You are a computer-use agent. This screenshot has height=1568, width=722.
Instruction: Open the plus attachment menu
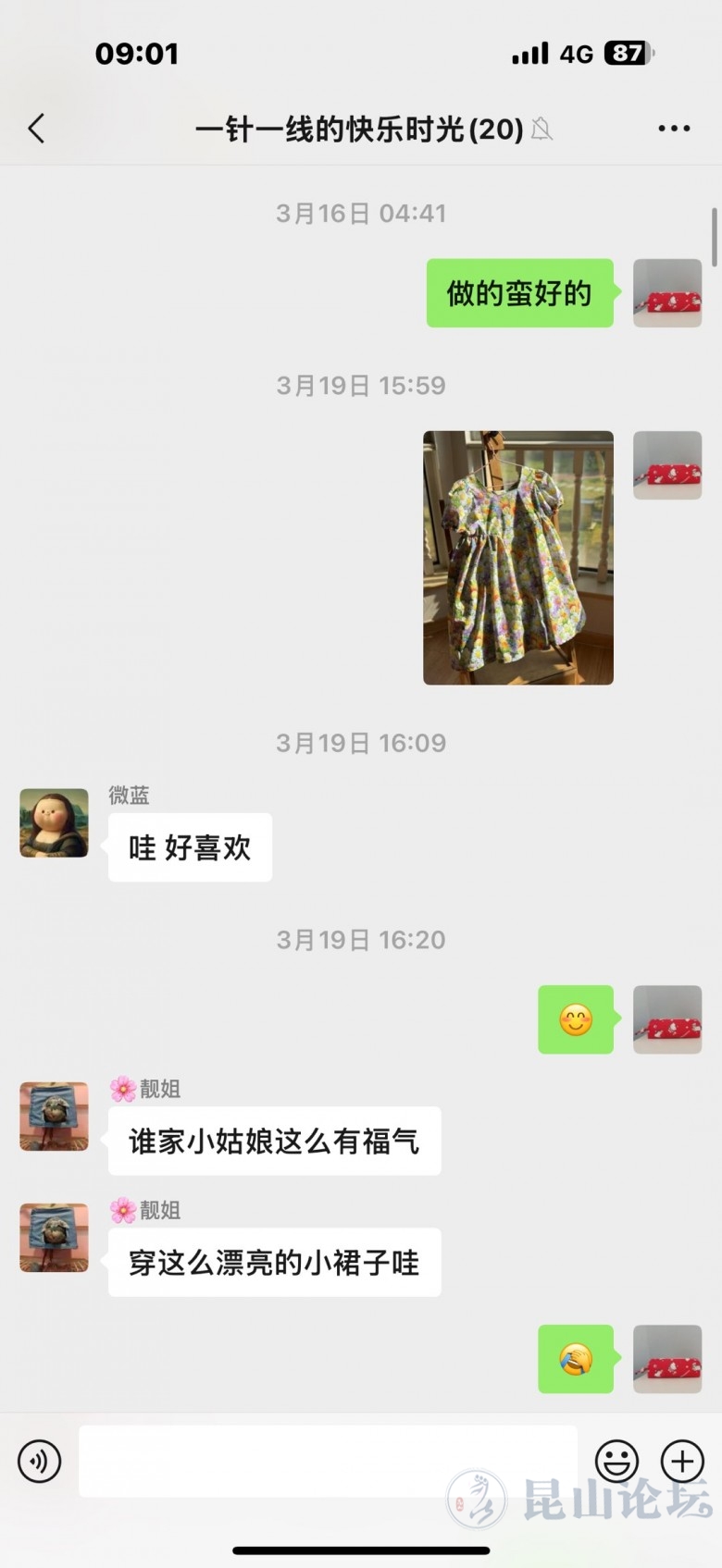(x=682, y=1462)
